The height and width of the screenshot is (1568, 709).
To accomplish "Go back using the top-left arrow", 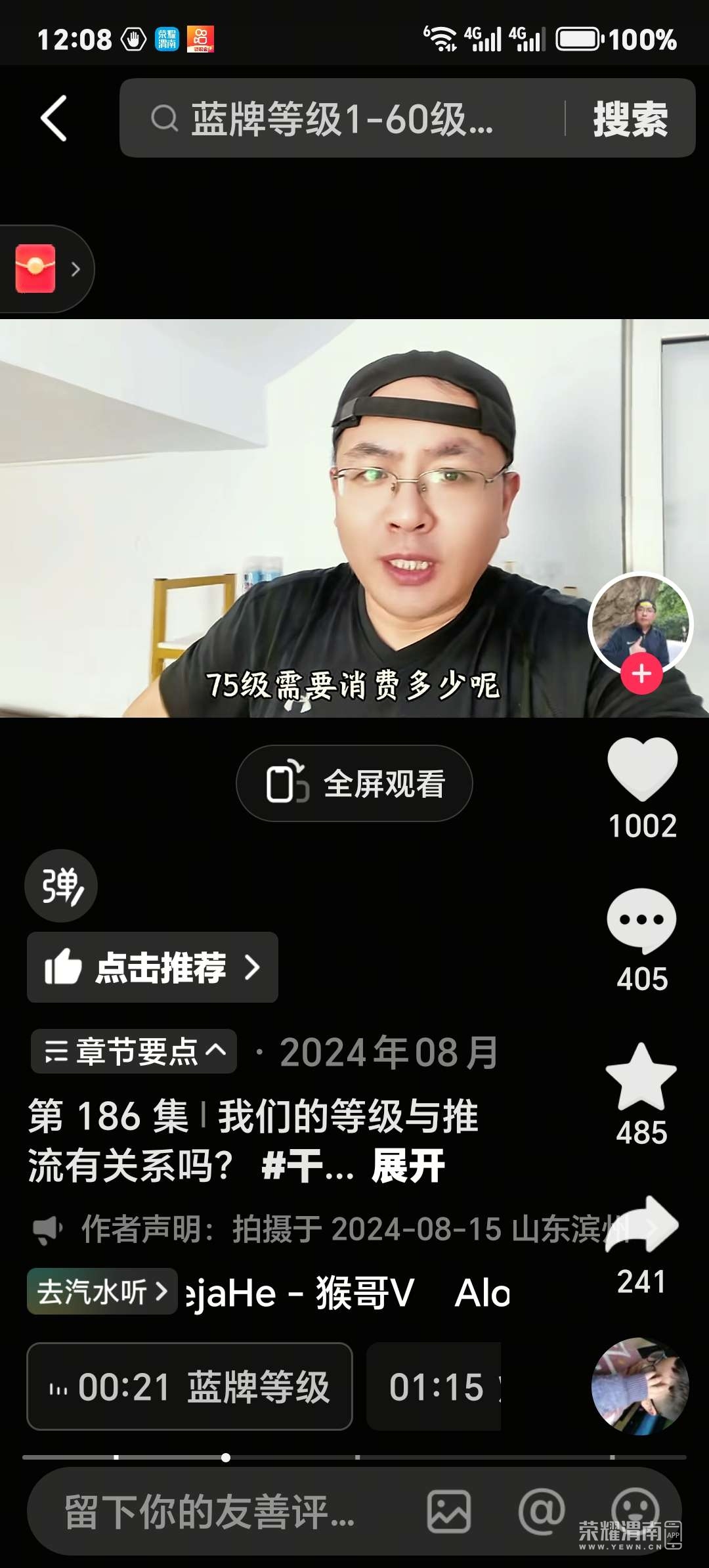I will click(54, 118).
